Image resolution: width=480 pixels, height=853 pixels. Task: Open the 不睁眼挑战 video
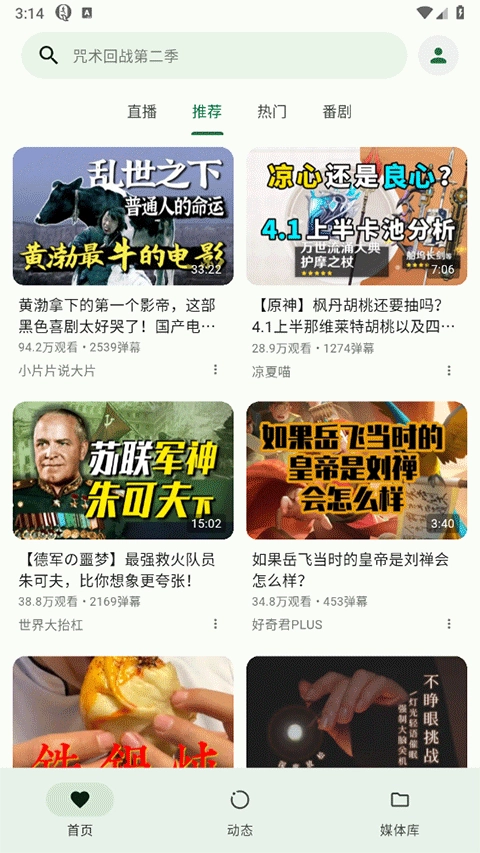(356, 712)
